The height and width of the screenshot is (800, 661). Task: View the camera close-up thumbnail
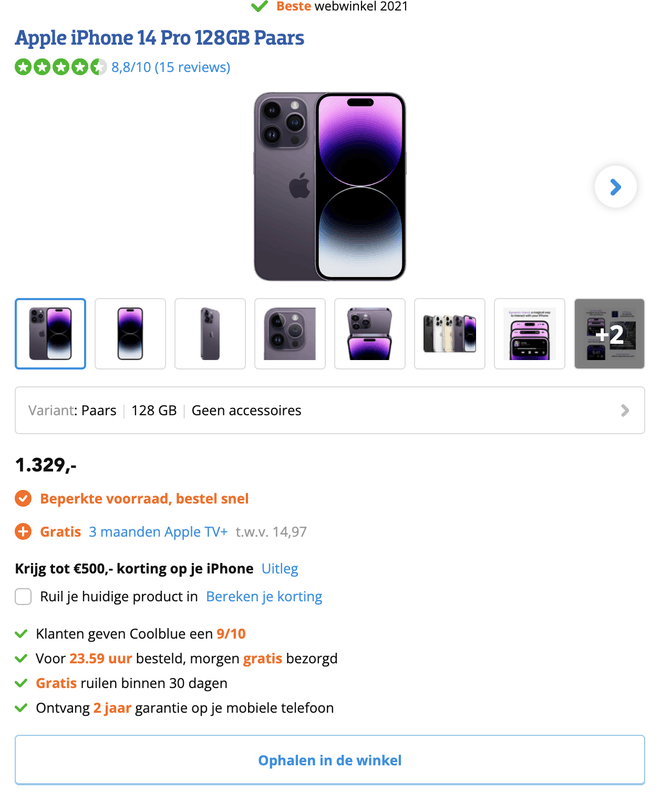tap(290, 334)
